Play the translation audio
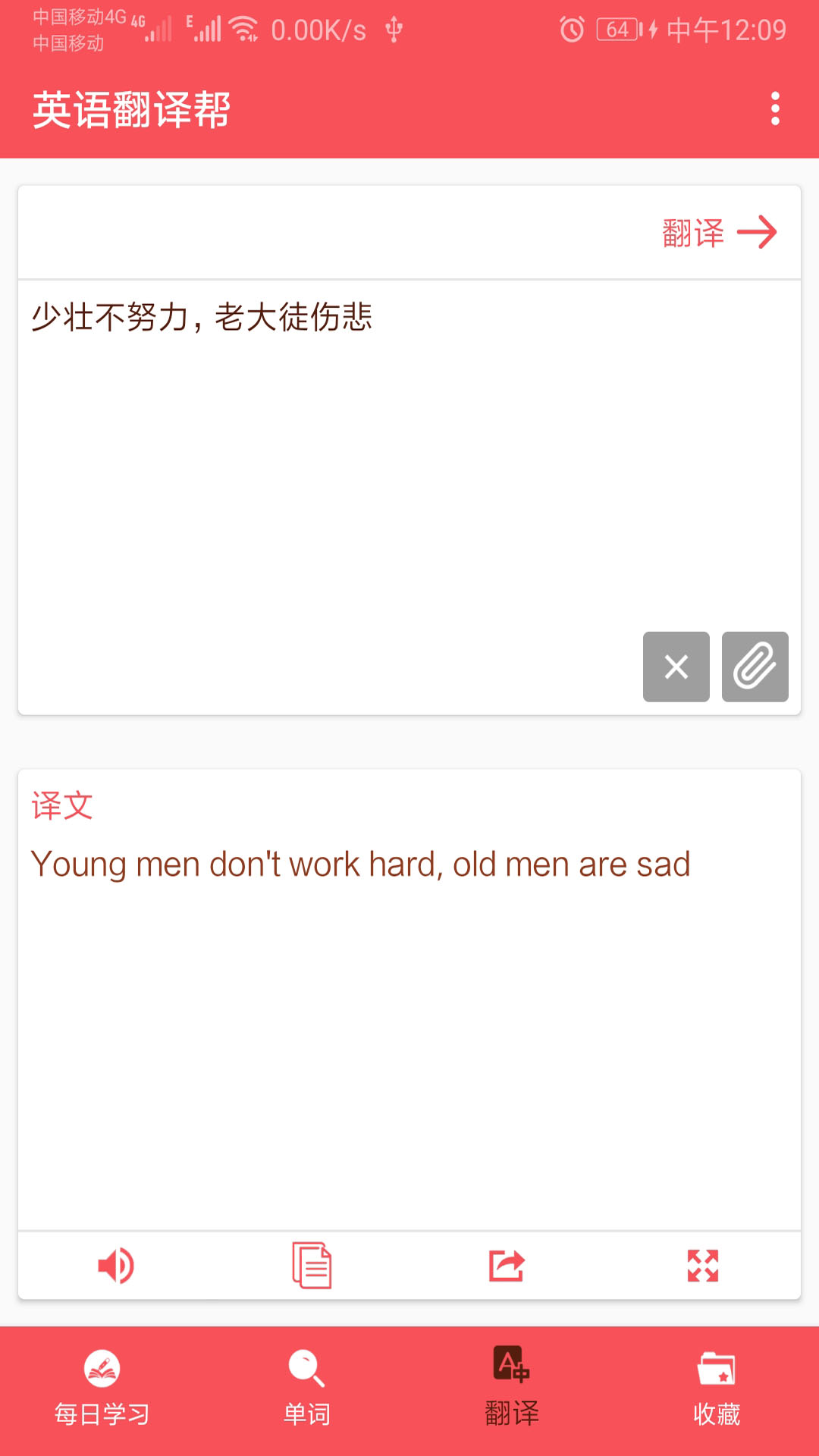This screenshot has height=1456, width=819. coord(116,1266)
